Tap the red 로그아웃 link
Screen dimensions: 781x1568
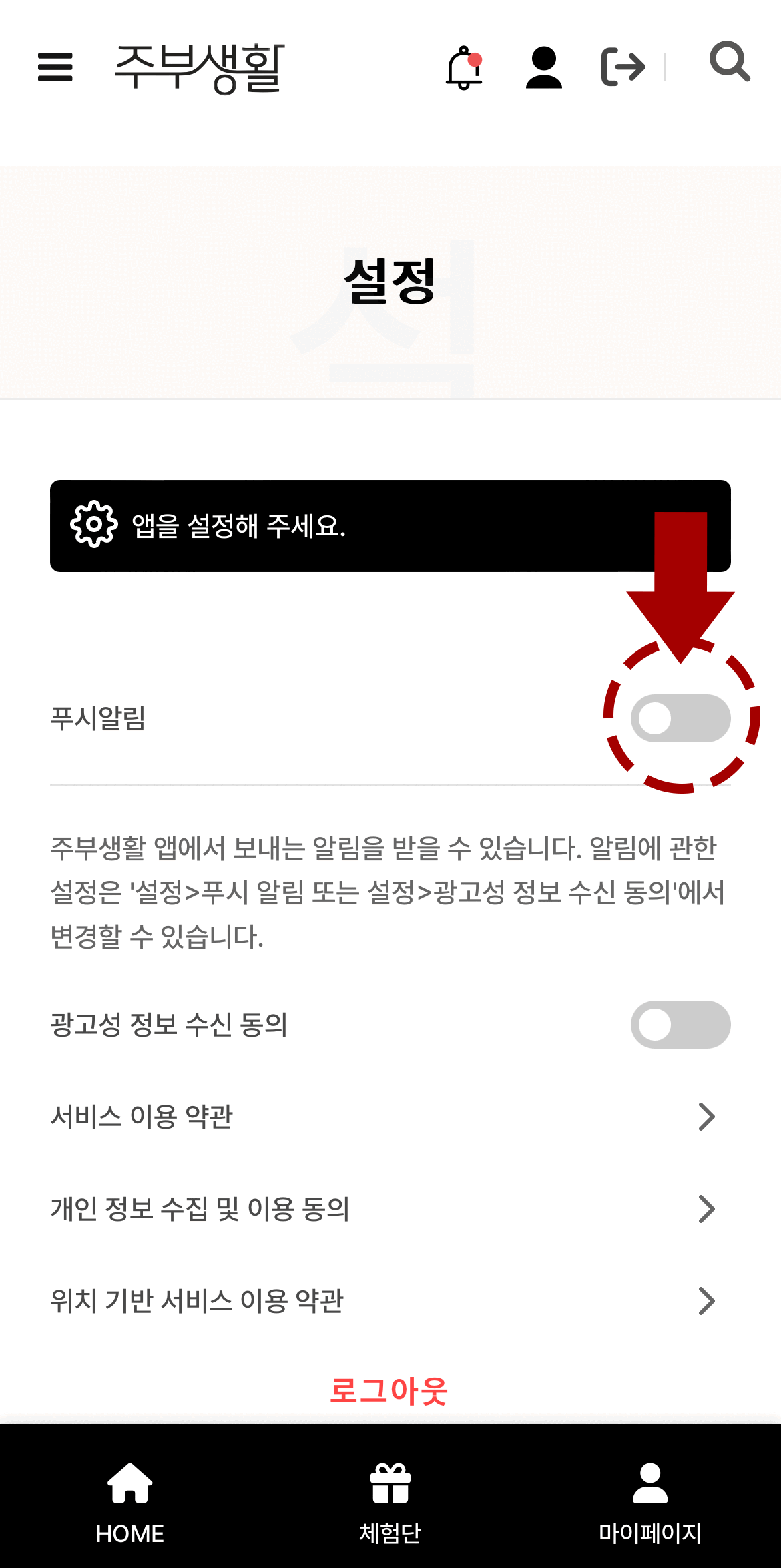390,1392
